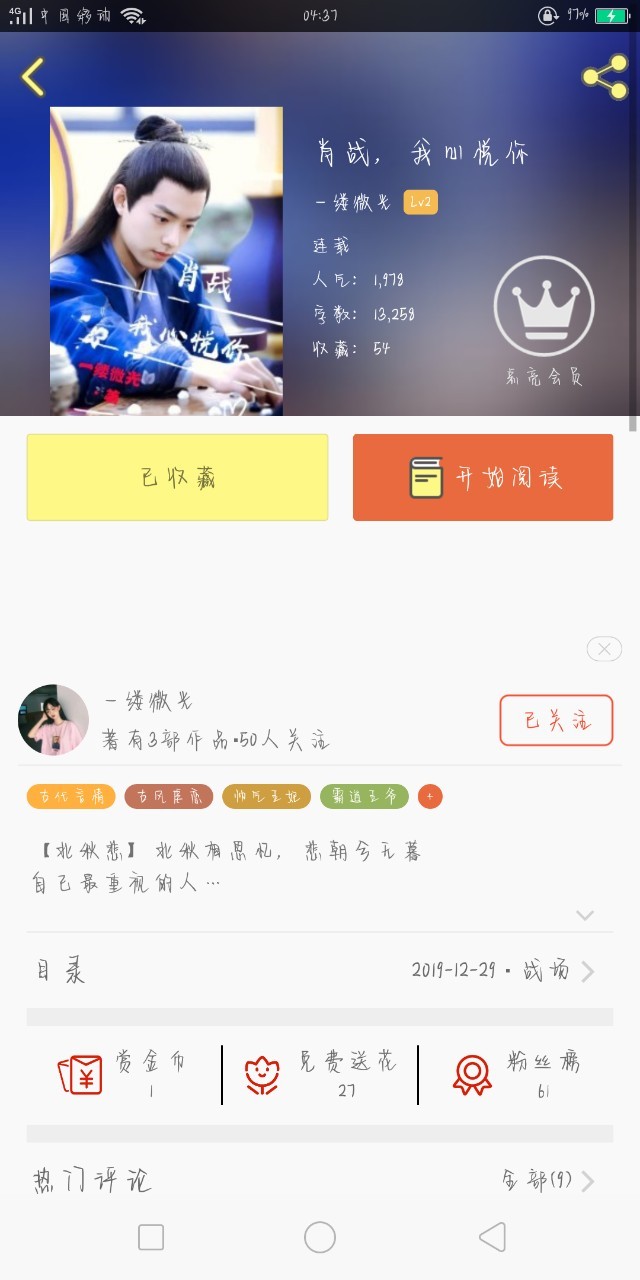Dismiss the banner with the X

[x=604, y=649]
